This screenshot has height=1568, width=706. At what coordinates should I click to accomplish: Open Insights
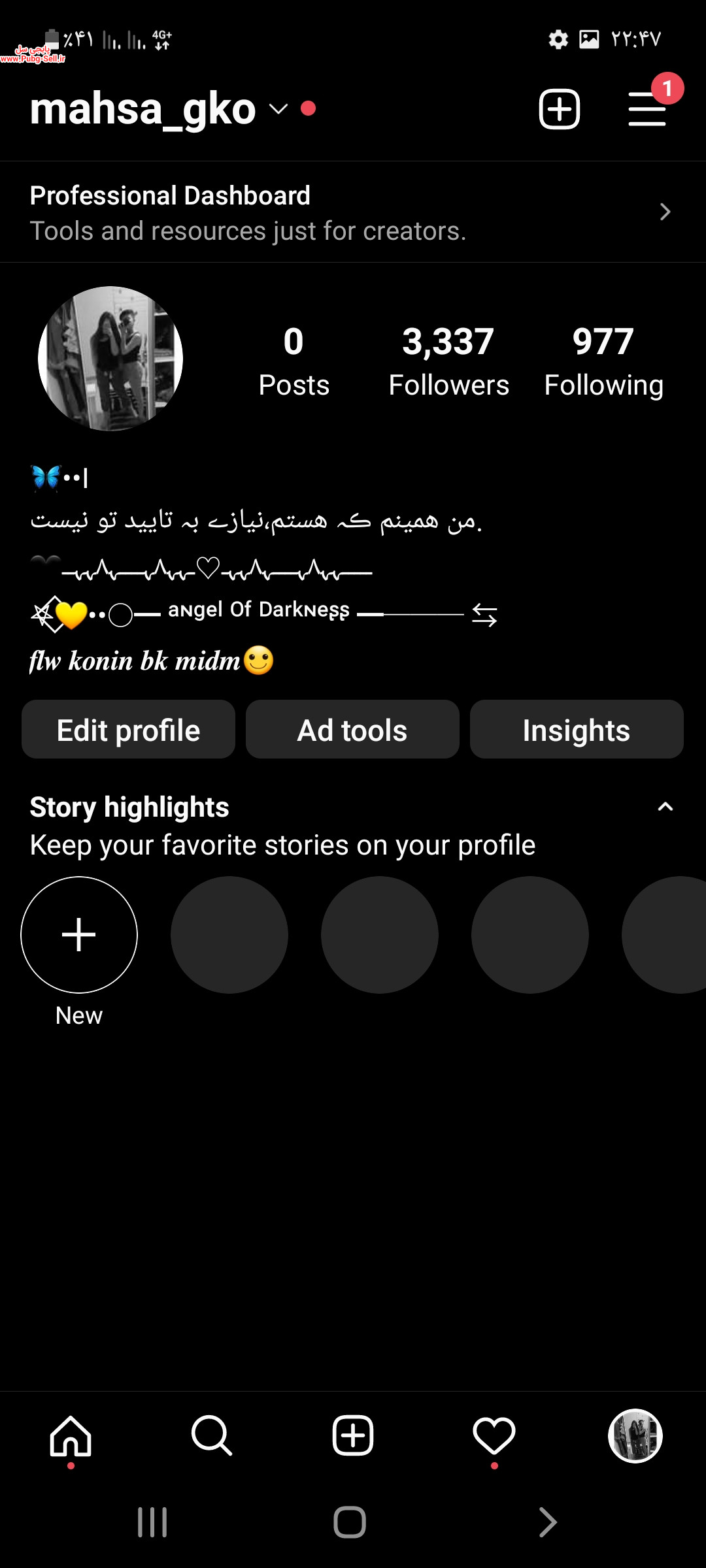coord(577,729)
